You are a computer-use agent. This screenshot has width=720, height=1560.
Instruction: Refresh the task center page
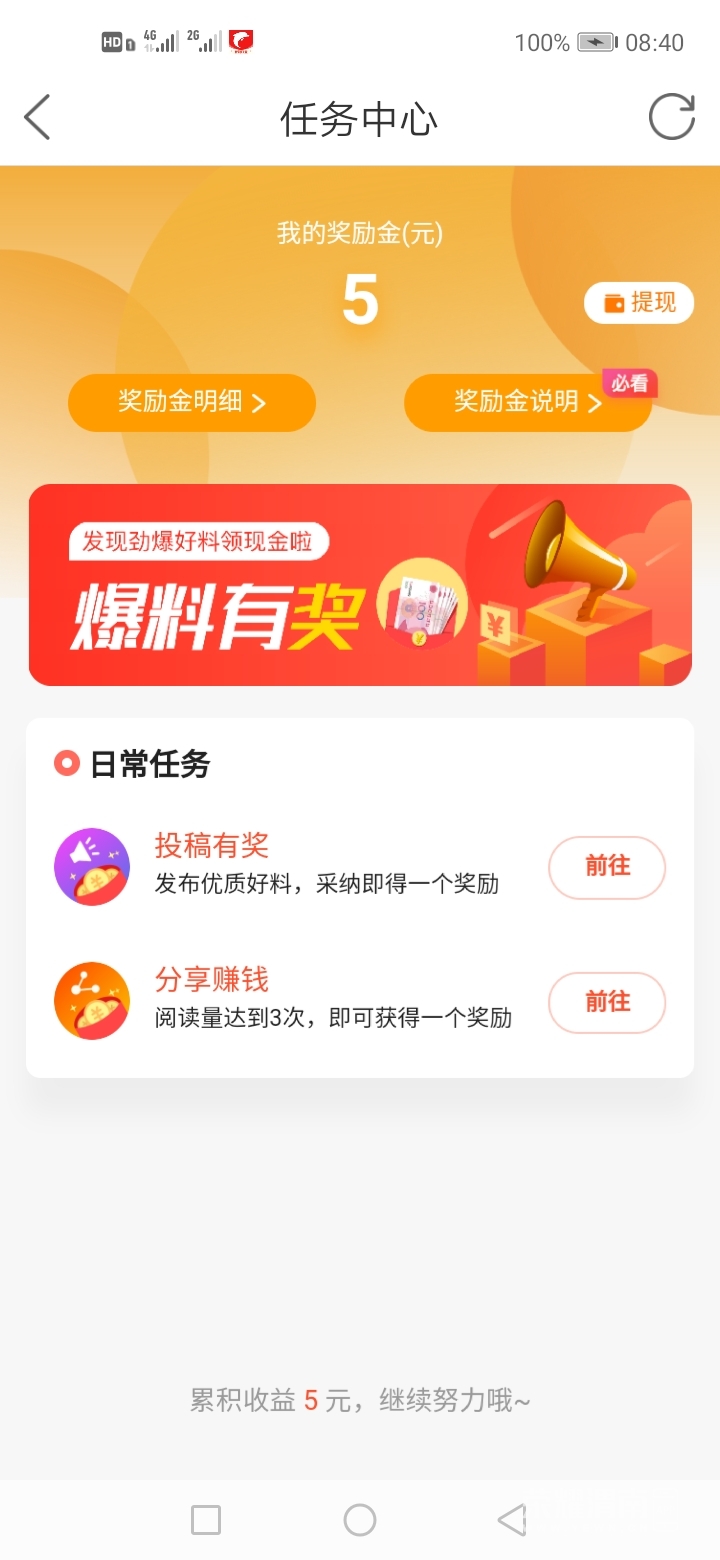tap(671, 117)
